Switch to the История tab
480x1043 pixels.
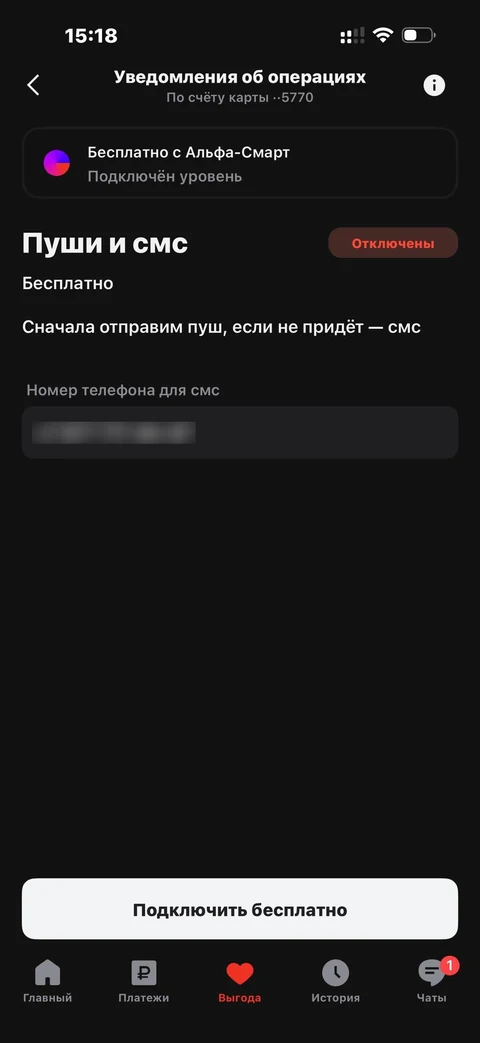(x=336, y=982)
